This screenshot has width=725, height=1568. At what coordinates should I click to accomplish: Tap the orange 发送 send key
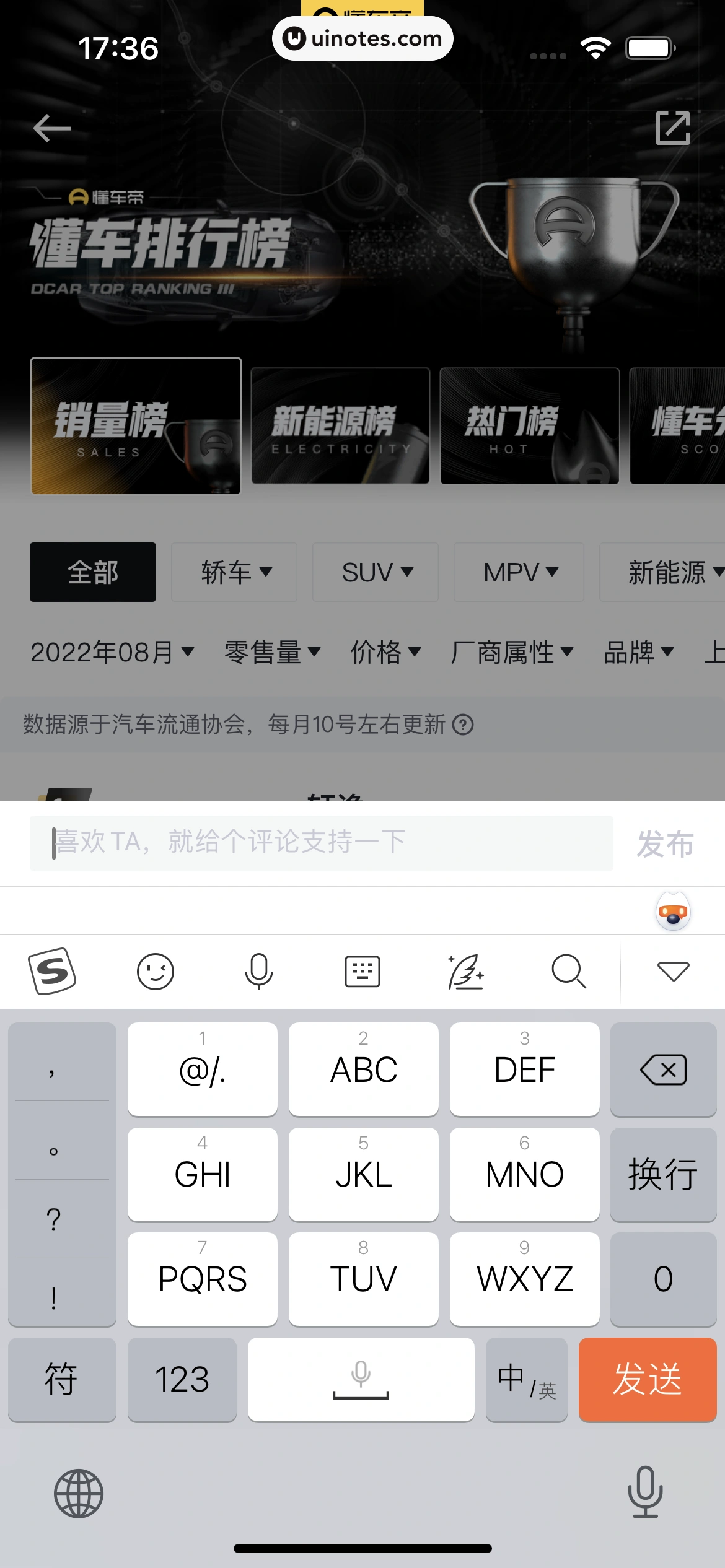click(x=648, y=1379)
